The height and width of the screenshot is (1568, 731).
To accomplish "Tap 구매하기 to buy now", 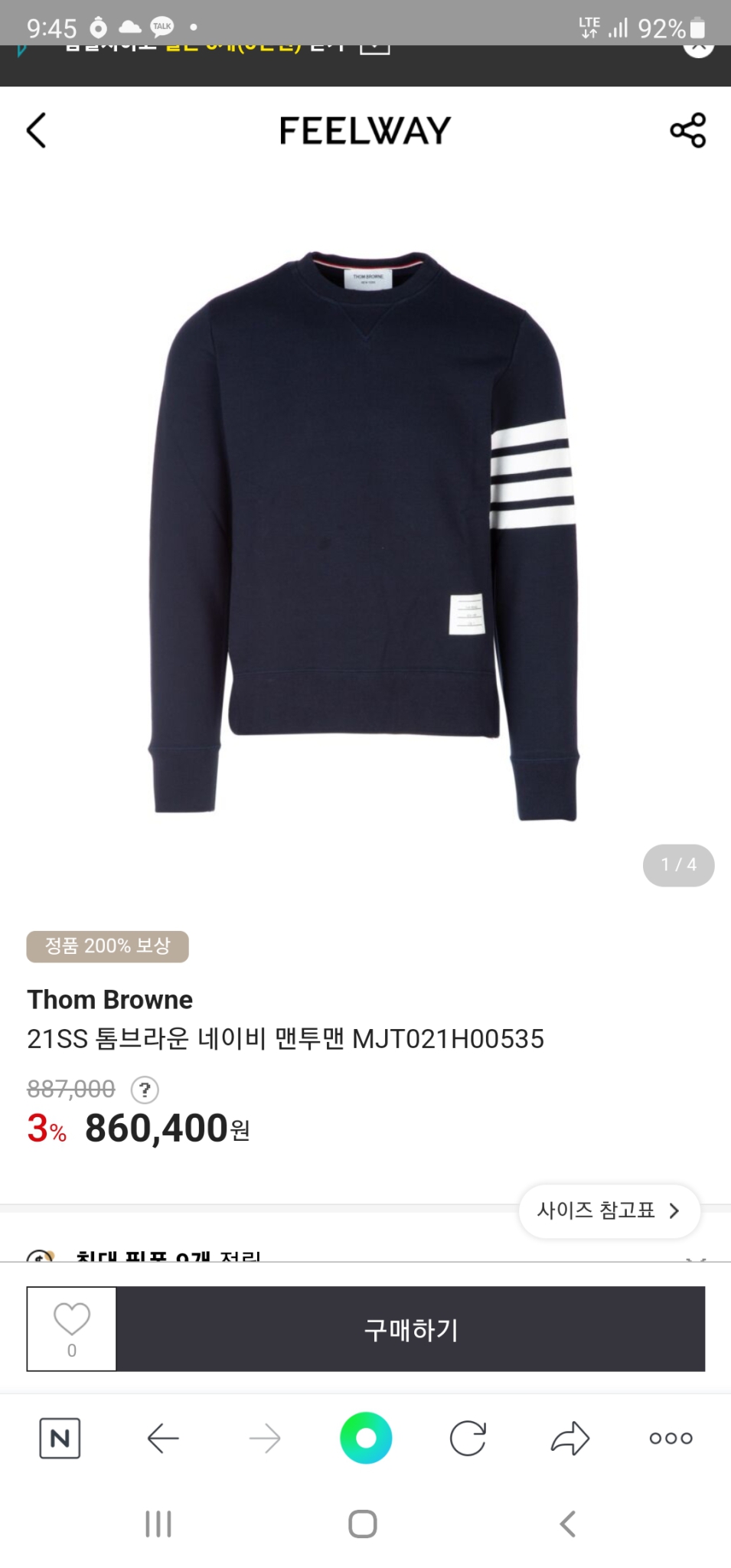I will tap(410, 1328).
